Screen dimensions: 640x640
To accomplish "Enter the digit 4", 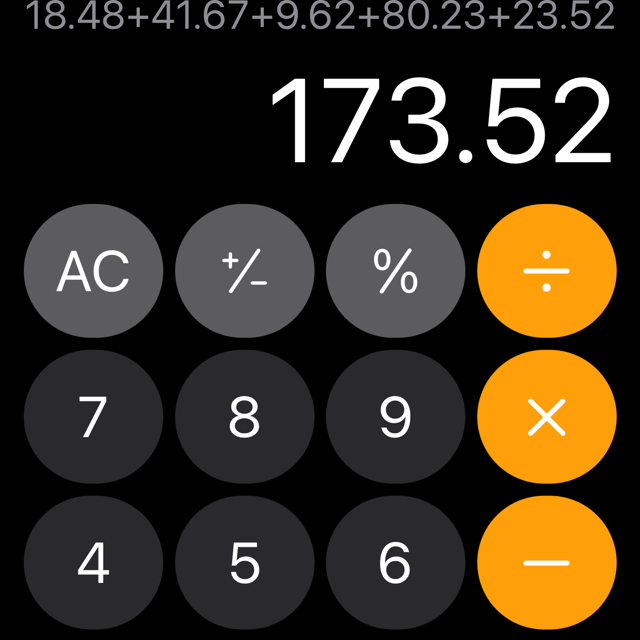I will [93, 564].
